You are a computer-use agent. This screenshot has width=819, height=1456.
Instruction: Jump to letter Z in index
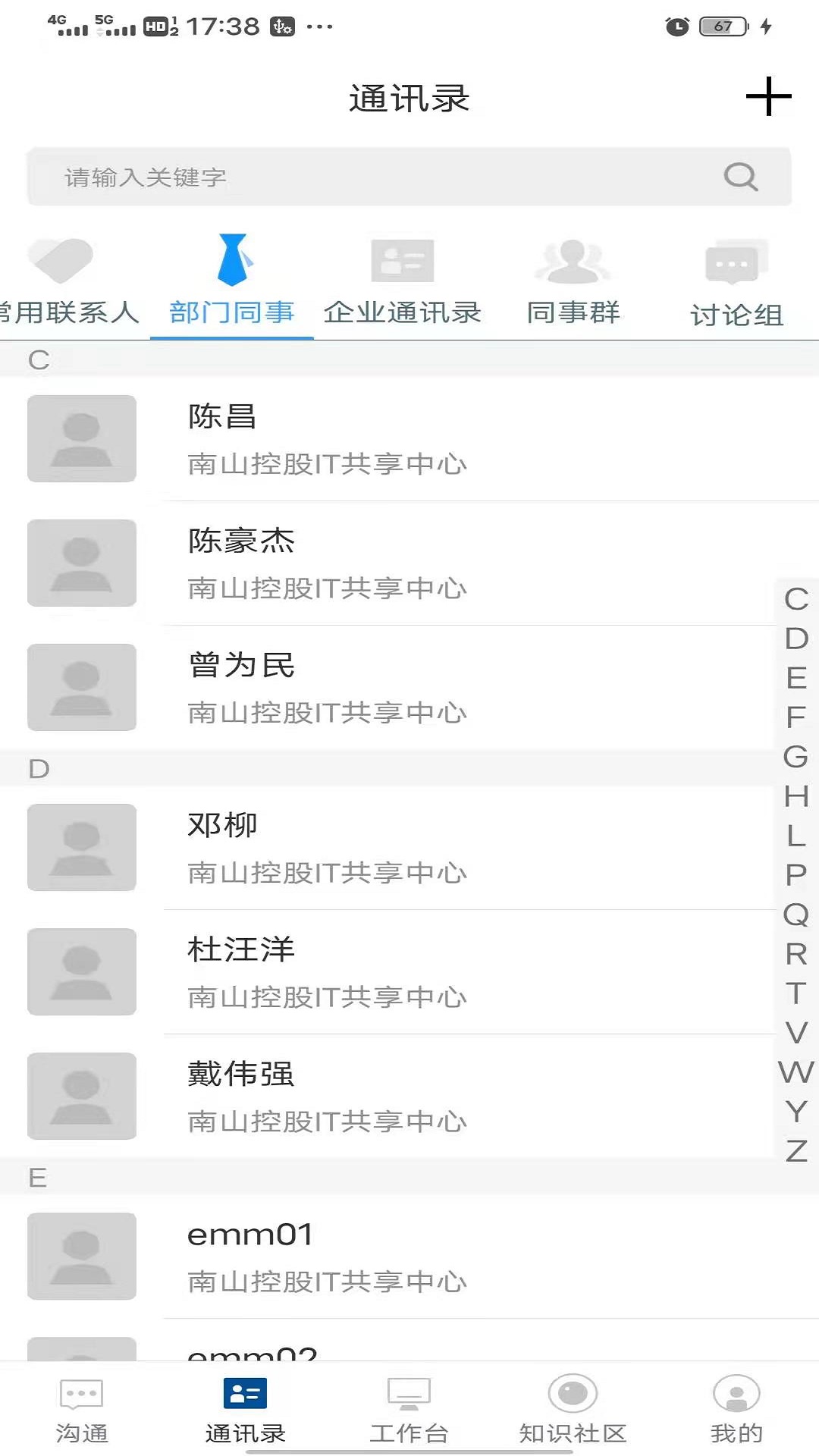coord(795,1150)
